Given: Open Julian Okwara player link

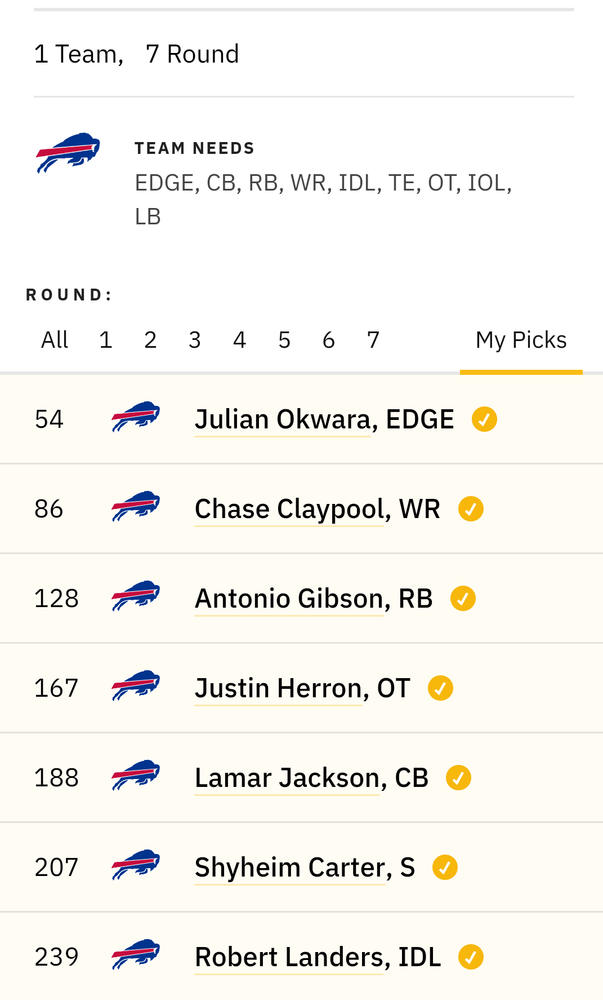Looking at the screenshot, I should click(282, 420).
